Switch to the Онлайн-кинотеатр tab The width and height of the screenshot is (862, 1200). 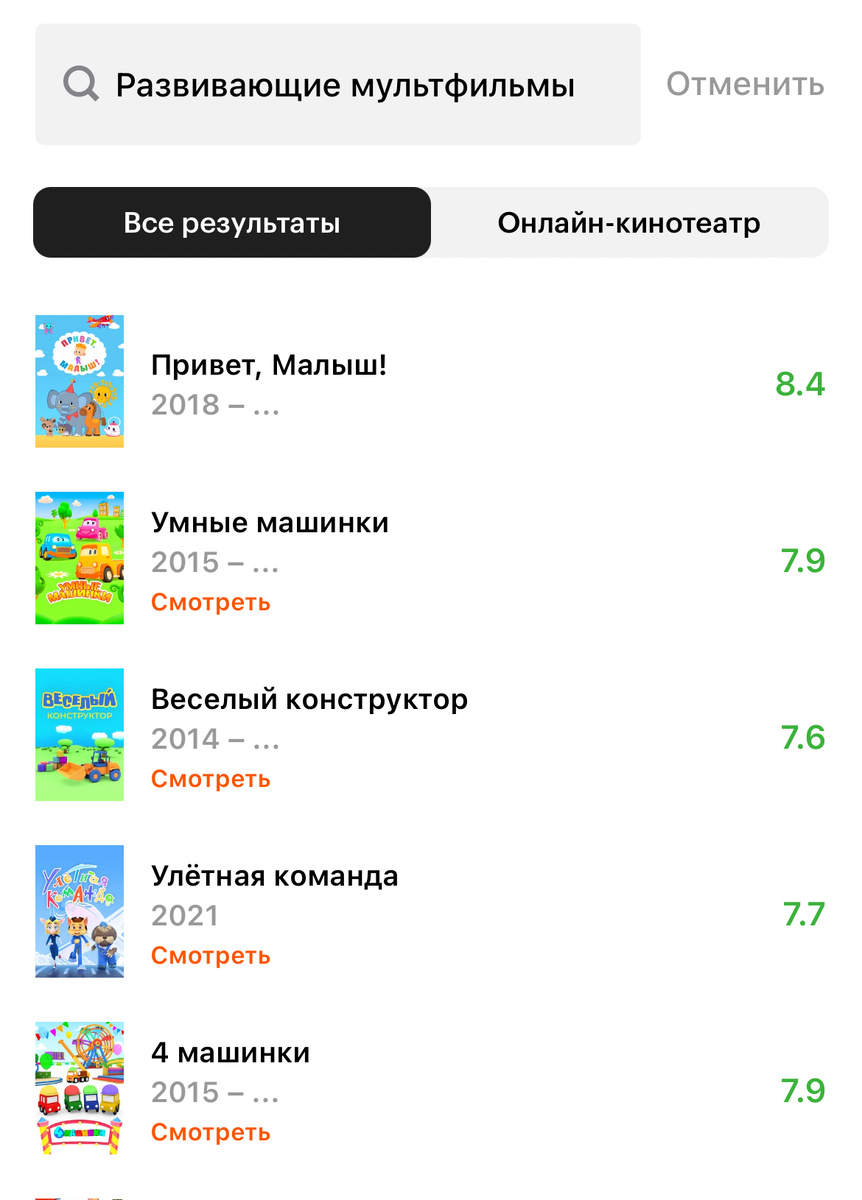[x=630, y=222]
